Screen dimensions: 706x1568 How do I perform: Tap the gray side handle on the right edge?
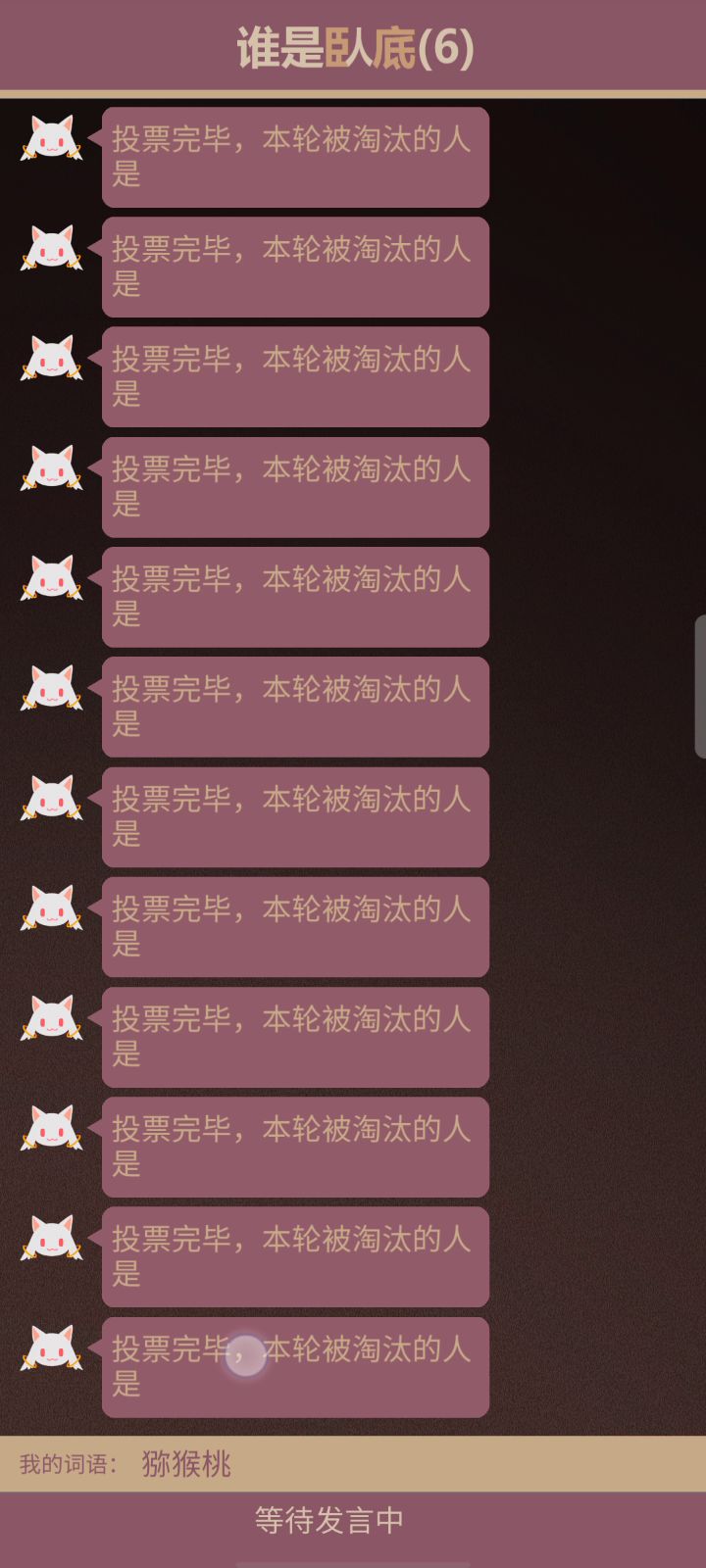pyautogui.click(x=699, y=686)
